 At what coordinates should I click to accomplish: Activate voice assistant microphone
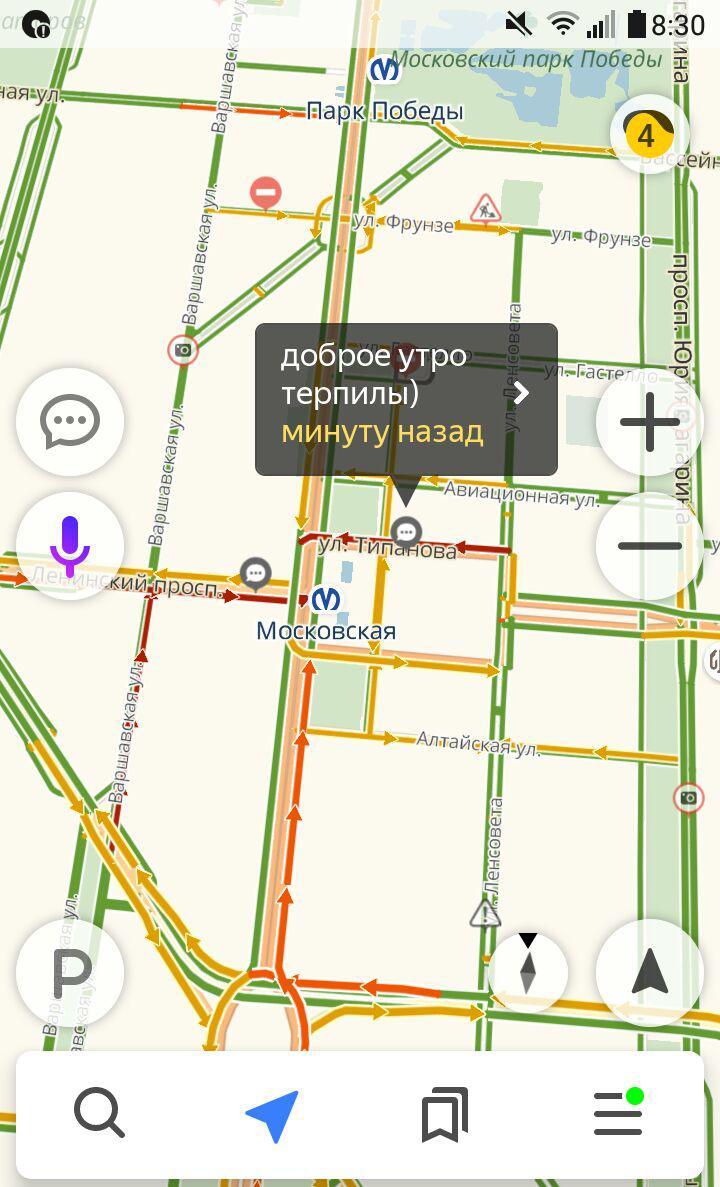pyautogui.click(x=70, y=546)
